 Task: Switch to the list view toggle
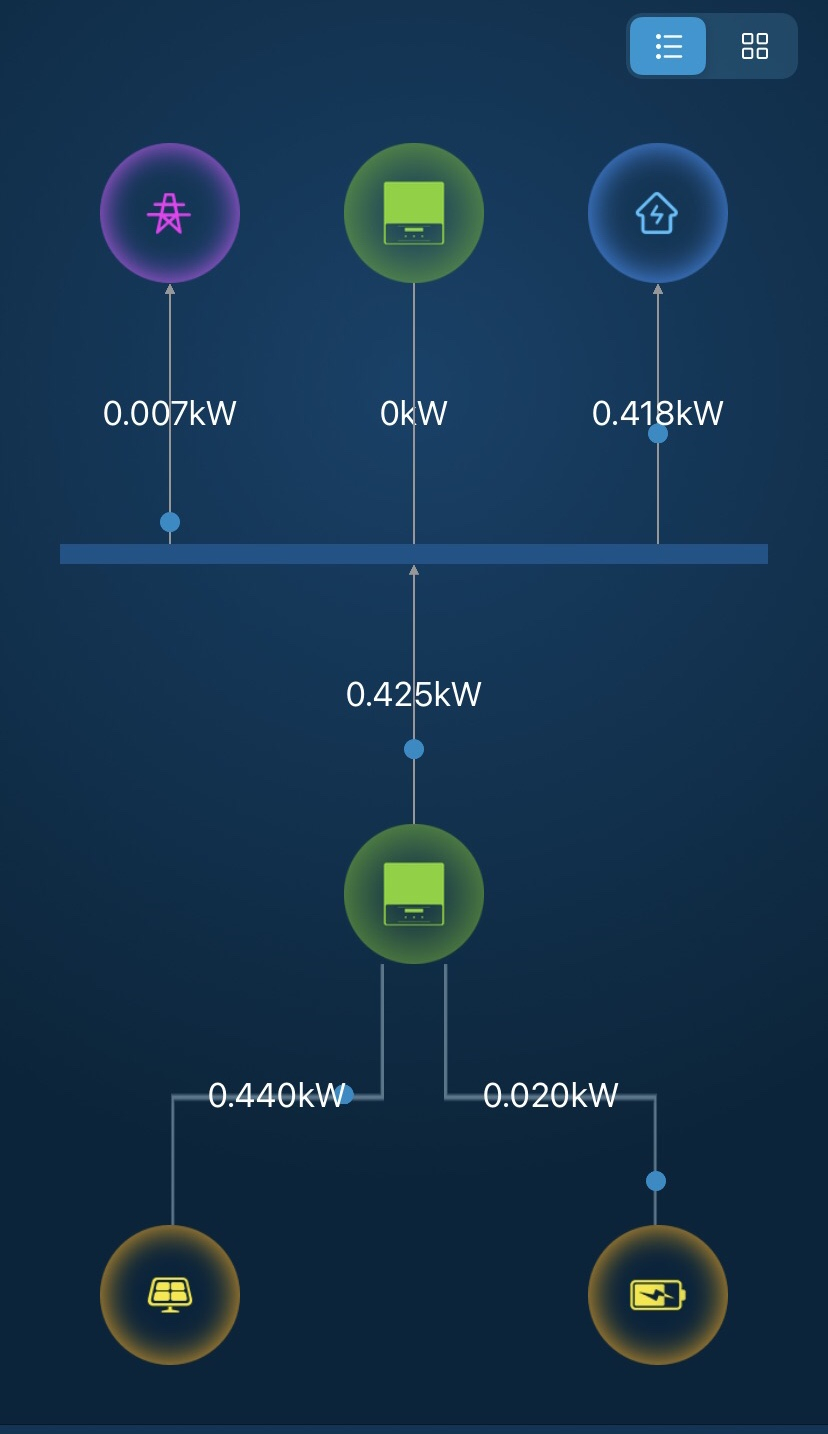click(x=668, y=46)
